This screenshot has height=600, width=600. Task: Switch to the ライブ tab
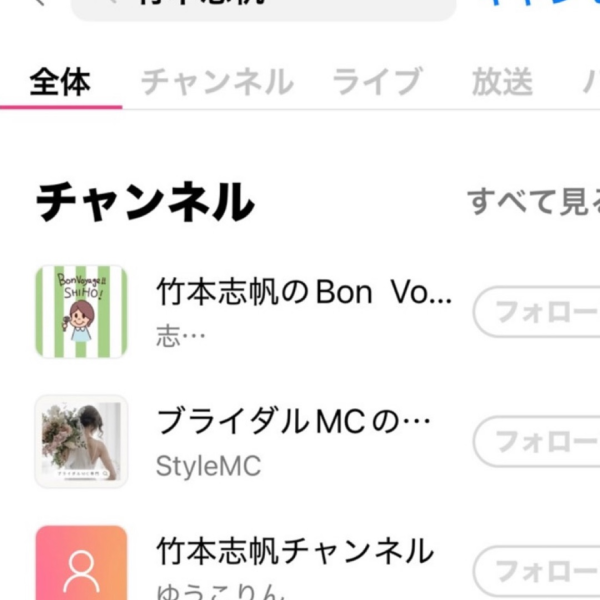376,82
